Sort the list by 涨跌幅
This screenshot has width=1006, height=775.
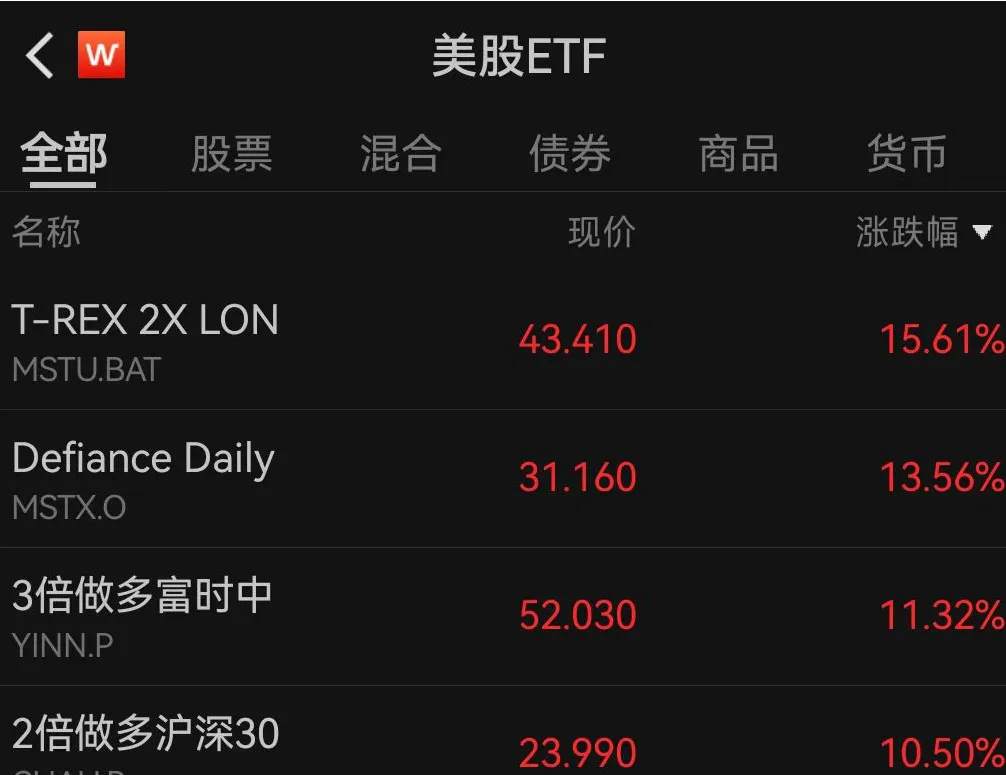click(922, 233)
